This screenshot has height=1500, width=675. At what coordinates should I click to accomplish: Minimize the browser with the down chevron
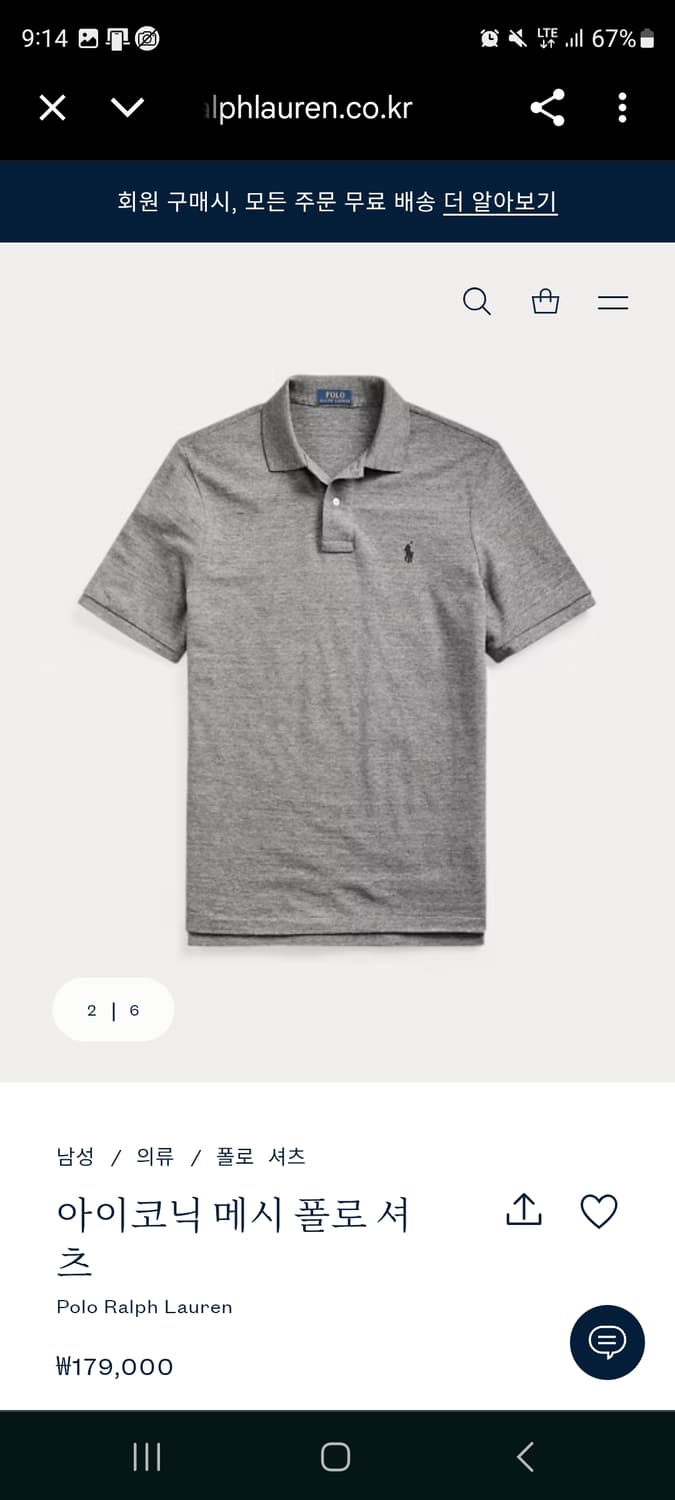click(x=127, y=108)
